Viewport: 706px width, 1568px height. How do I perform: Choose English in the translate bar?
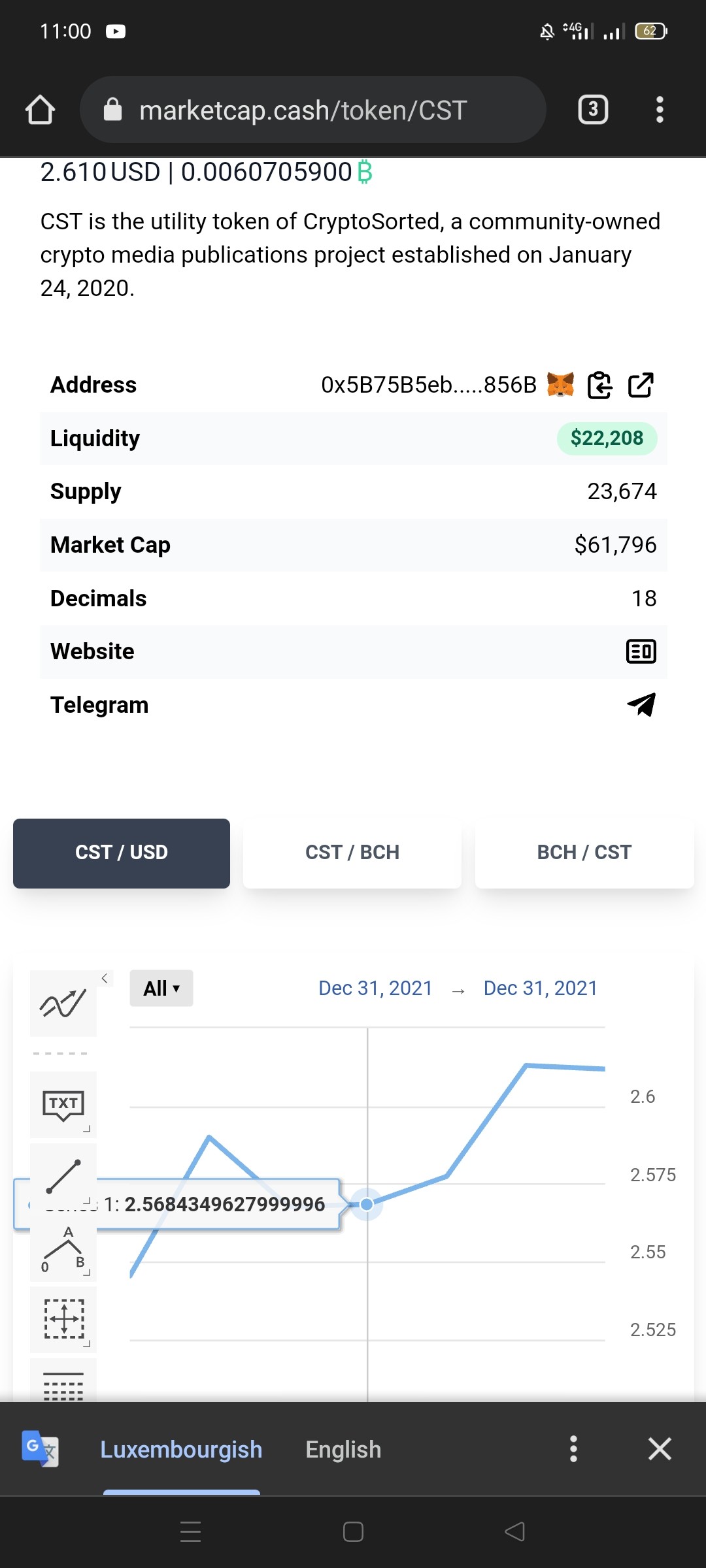click(x=343, y=1449)
